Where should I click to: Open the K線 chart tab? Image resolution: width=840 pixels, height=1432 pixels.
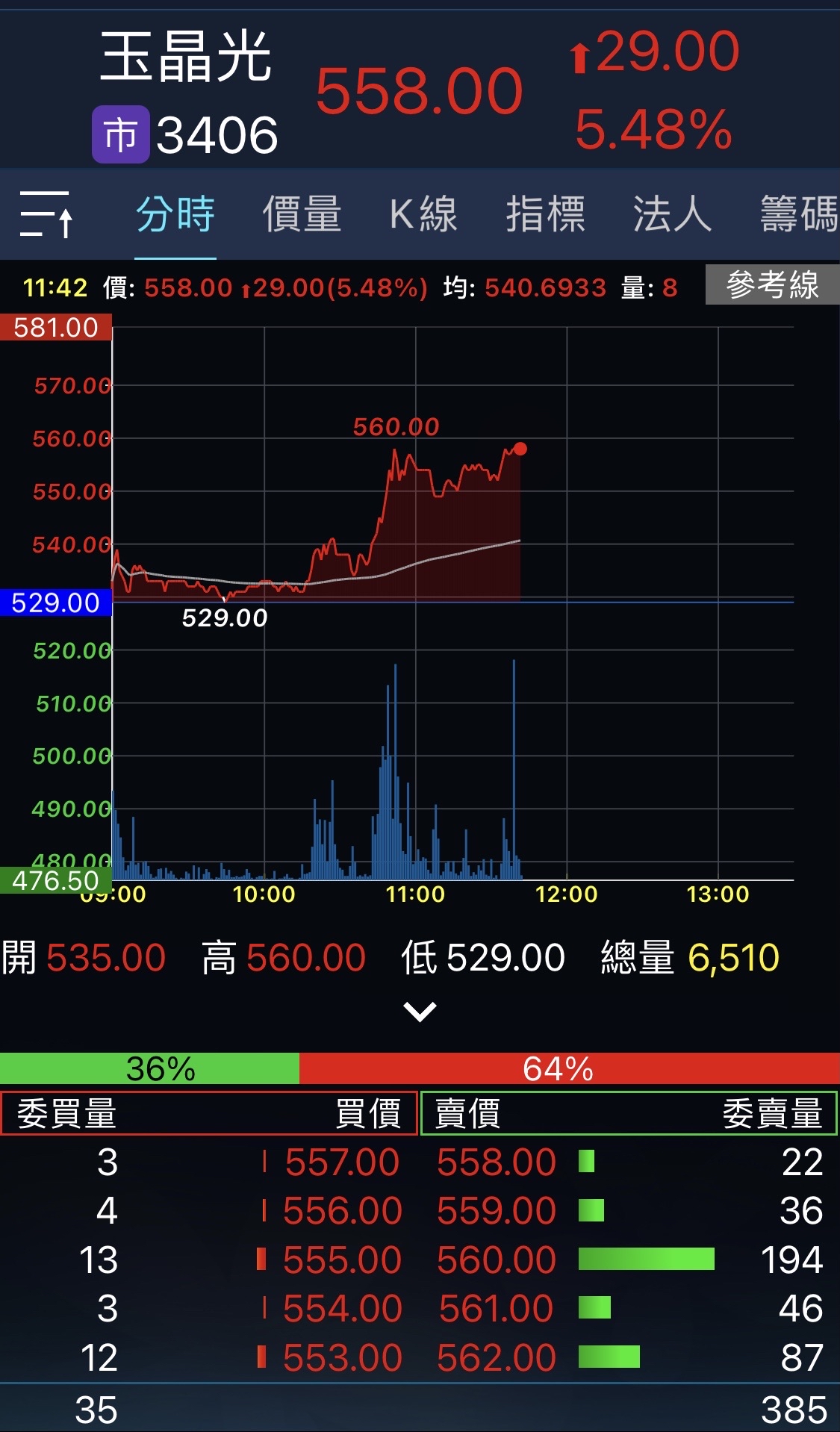tap(423, 214)
